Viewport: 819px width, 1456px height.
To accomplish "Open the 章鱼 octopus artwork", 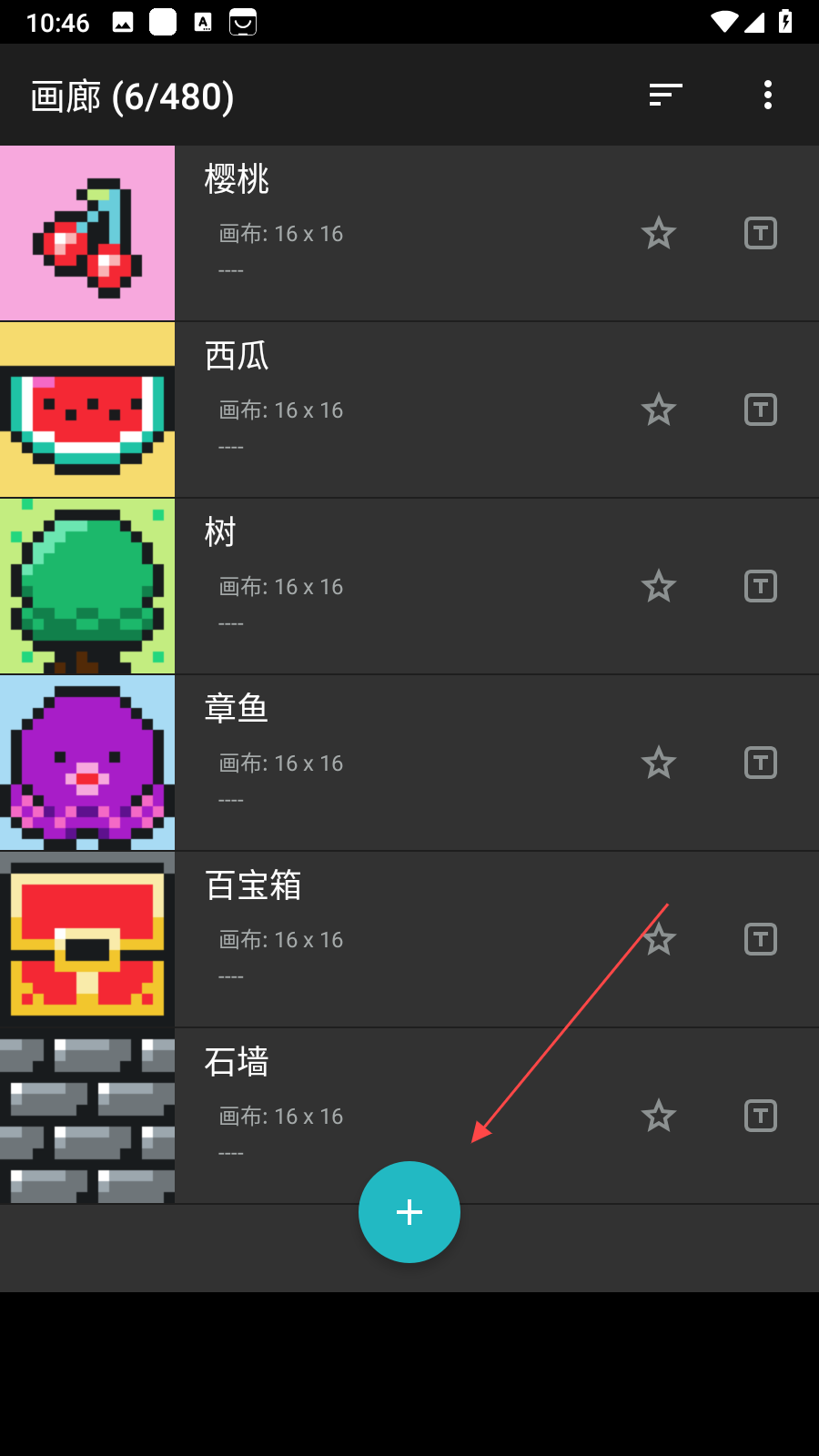I will (x=87, y=763).
